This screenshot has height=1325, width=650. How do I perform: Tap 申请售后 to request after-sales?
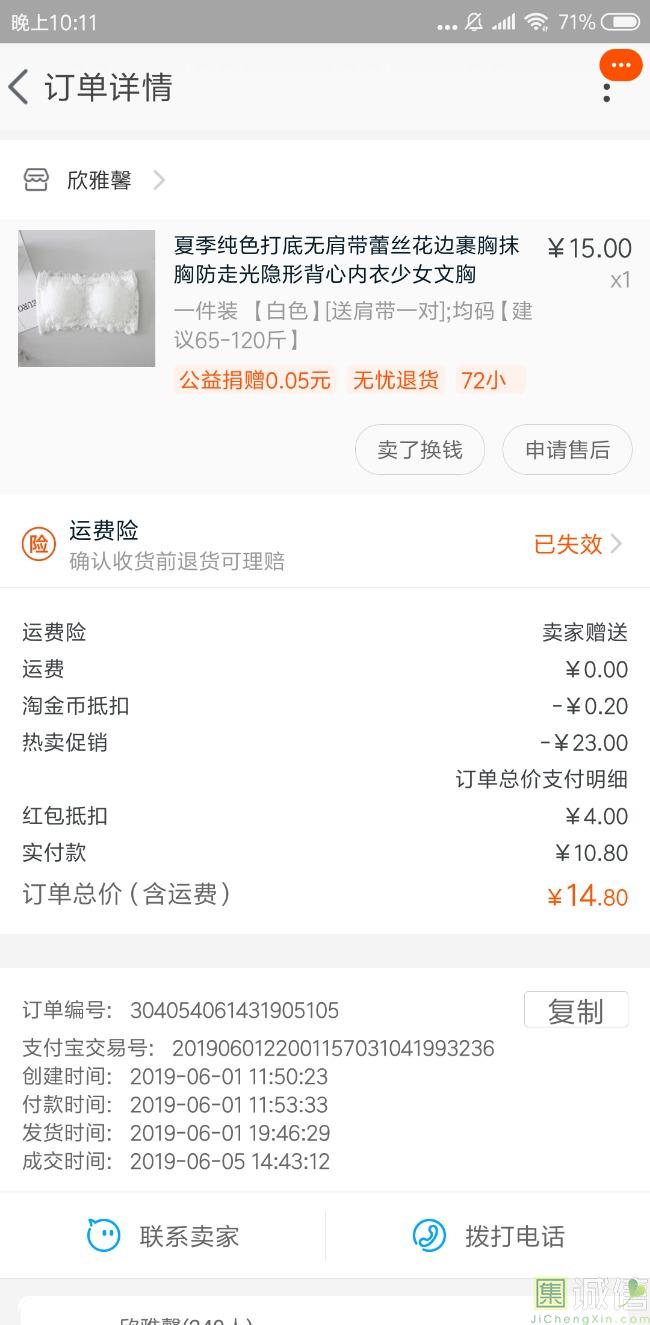point(567,449)
